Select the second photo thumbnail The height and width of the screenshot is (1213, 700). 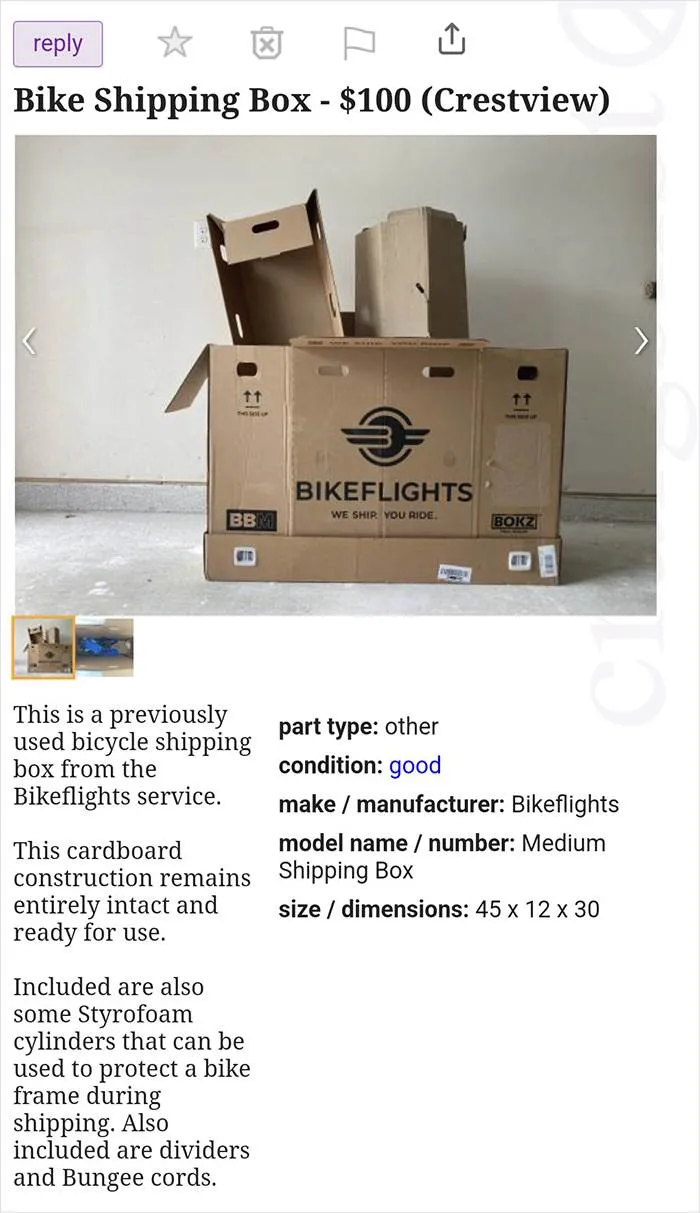tap(105, 647)
